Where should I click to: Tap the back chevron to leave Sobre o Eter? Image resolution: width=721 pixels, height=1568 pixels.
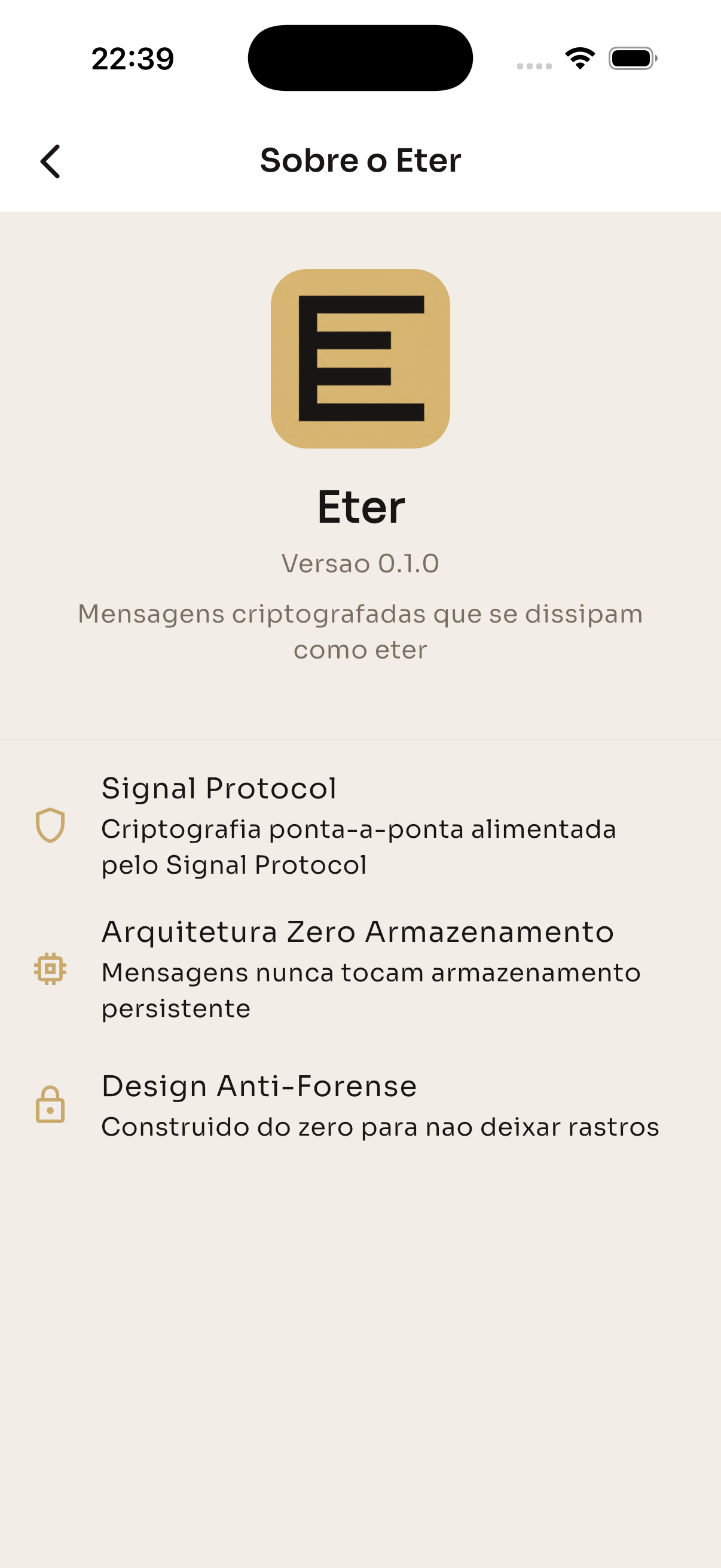tap(50, 161)
